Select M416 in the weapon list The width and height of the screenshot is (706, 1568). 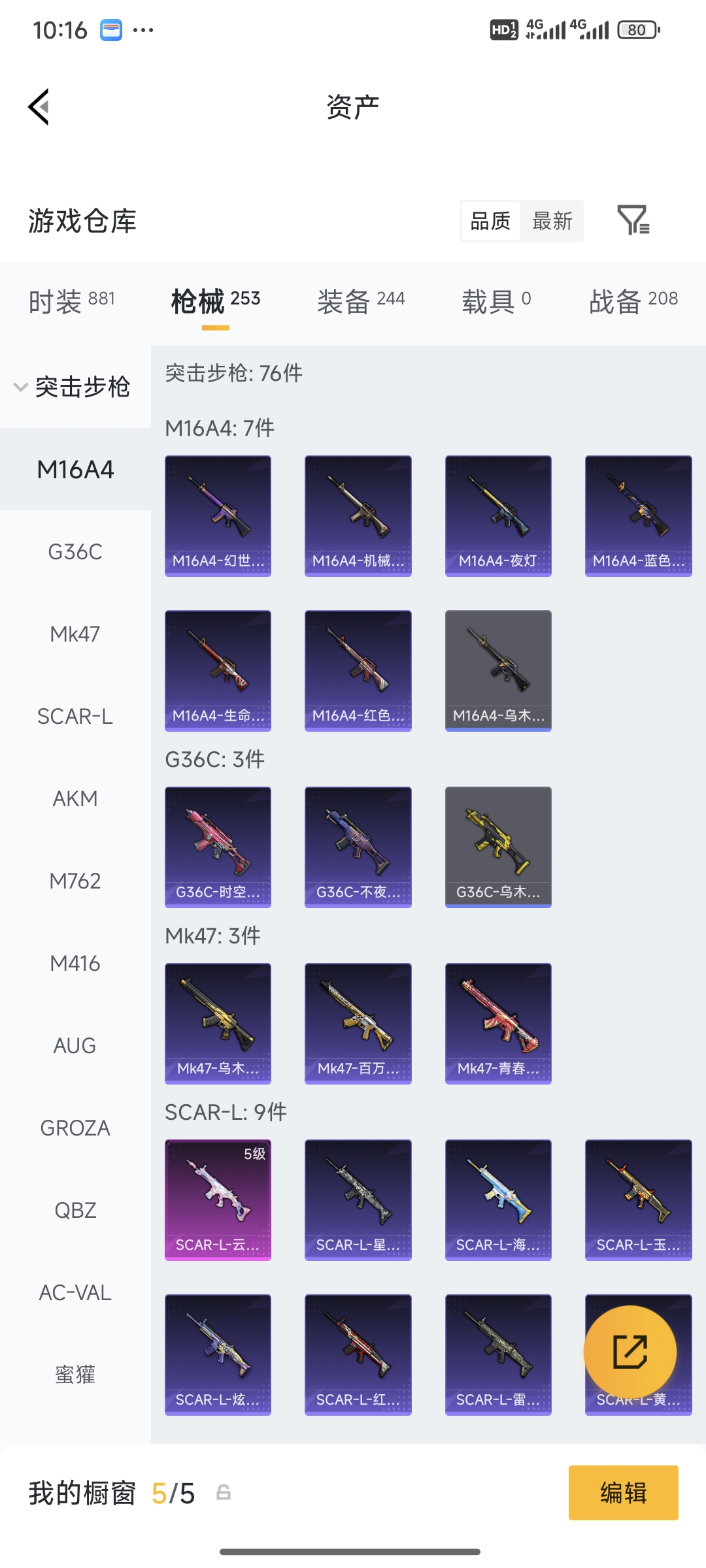tap(75, 963)
